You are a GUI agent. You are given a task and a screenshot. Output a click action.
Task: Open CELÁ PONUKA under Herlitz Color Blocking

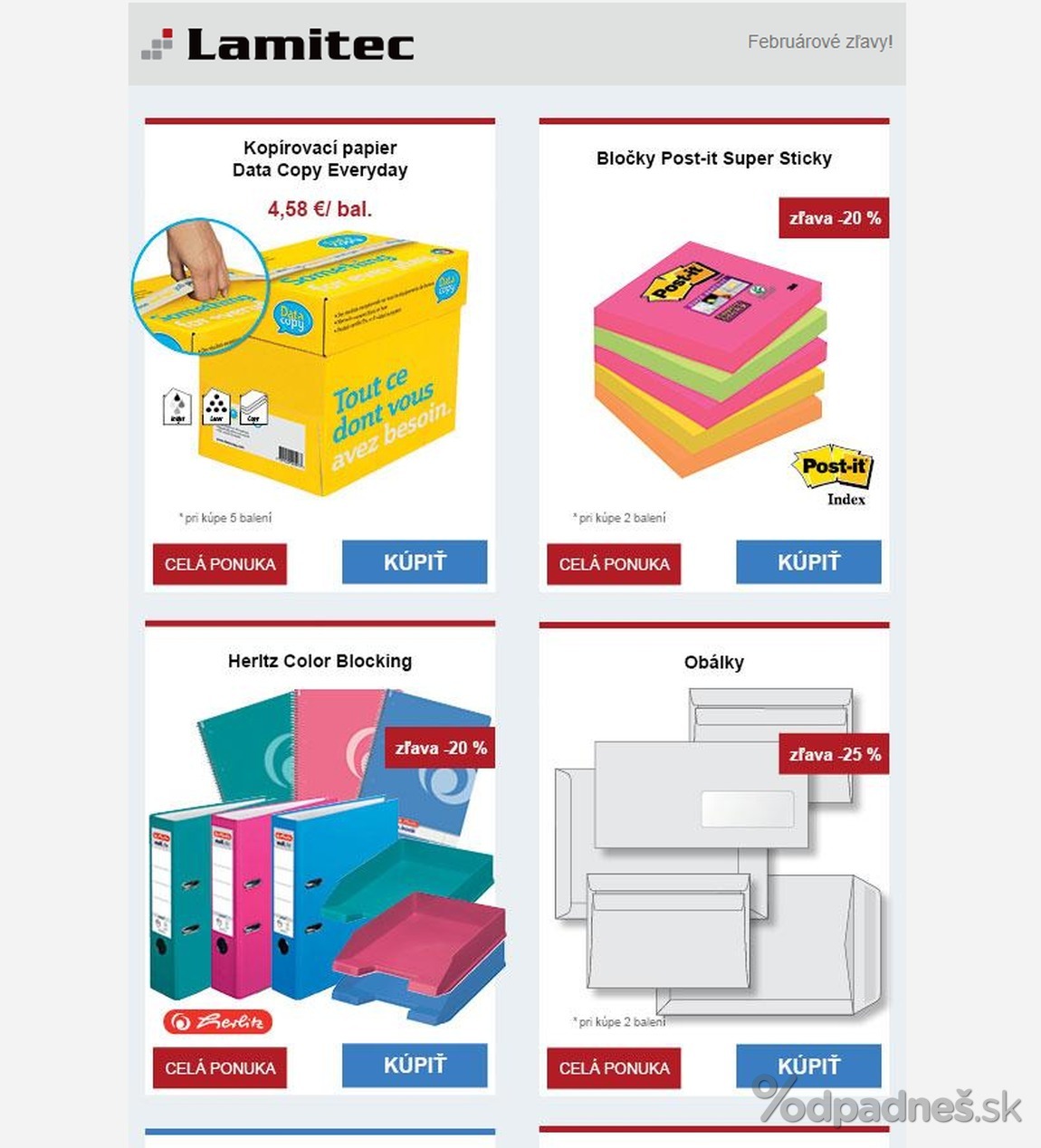pos(219,1068)
